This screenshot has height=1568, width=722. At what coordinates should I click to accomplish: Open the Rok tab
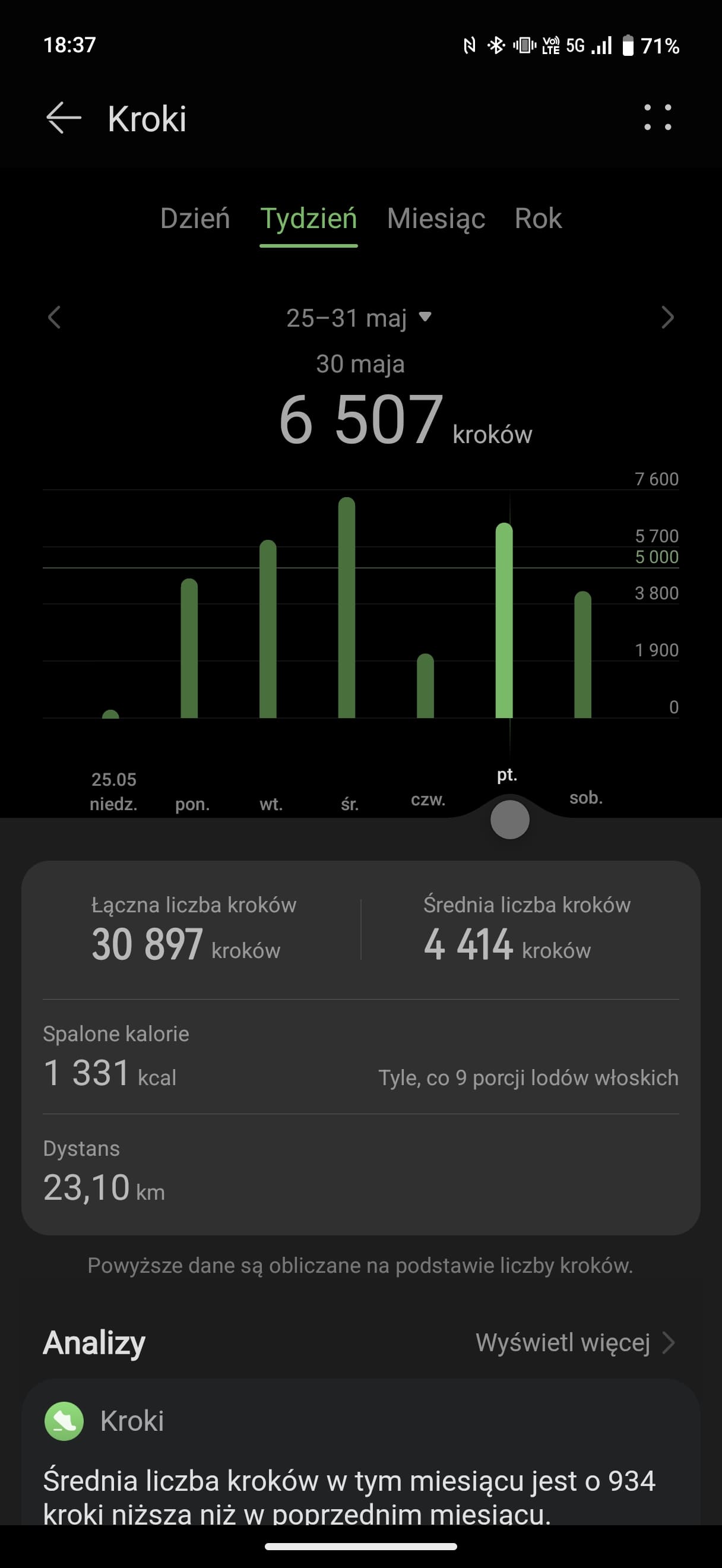538,219
